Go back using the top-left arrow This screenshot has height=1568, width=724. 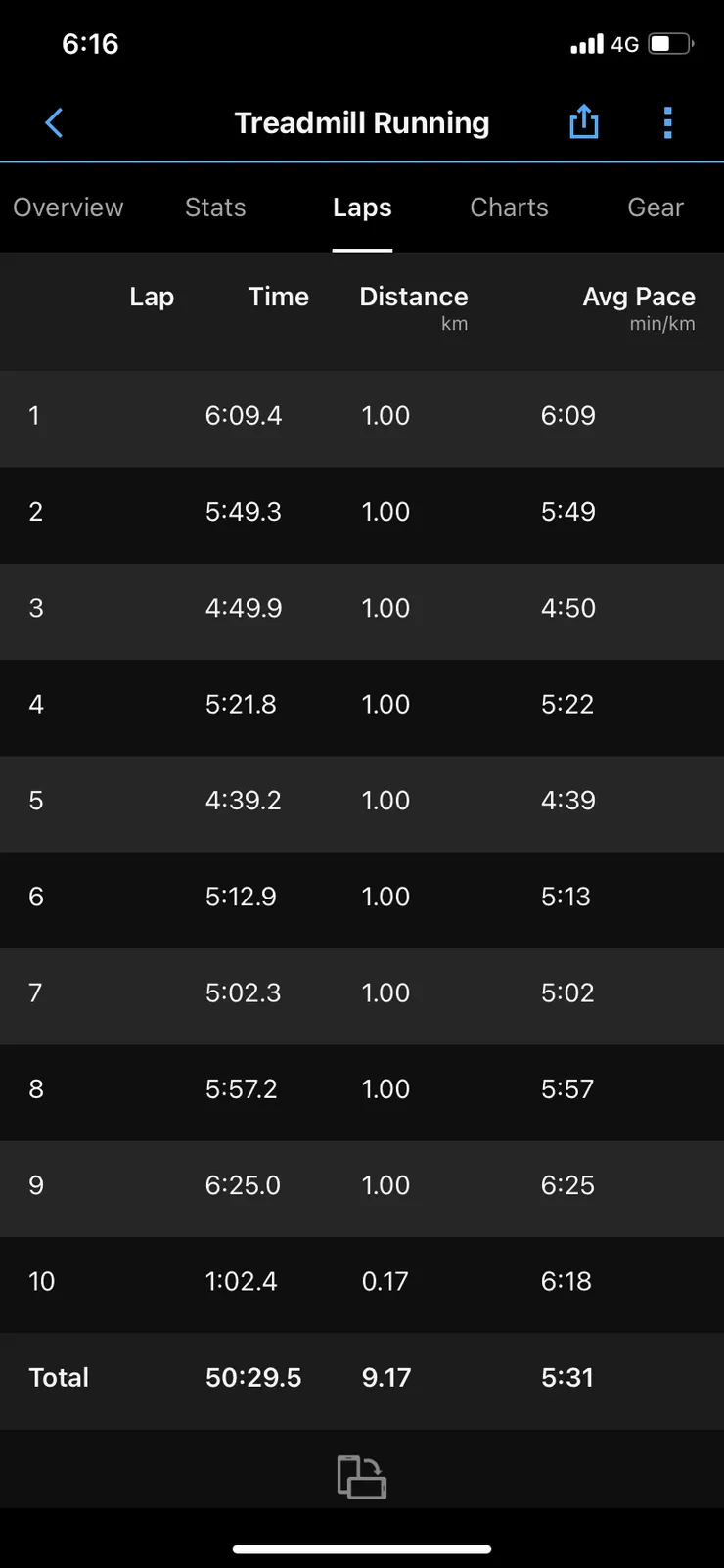54,123
